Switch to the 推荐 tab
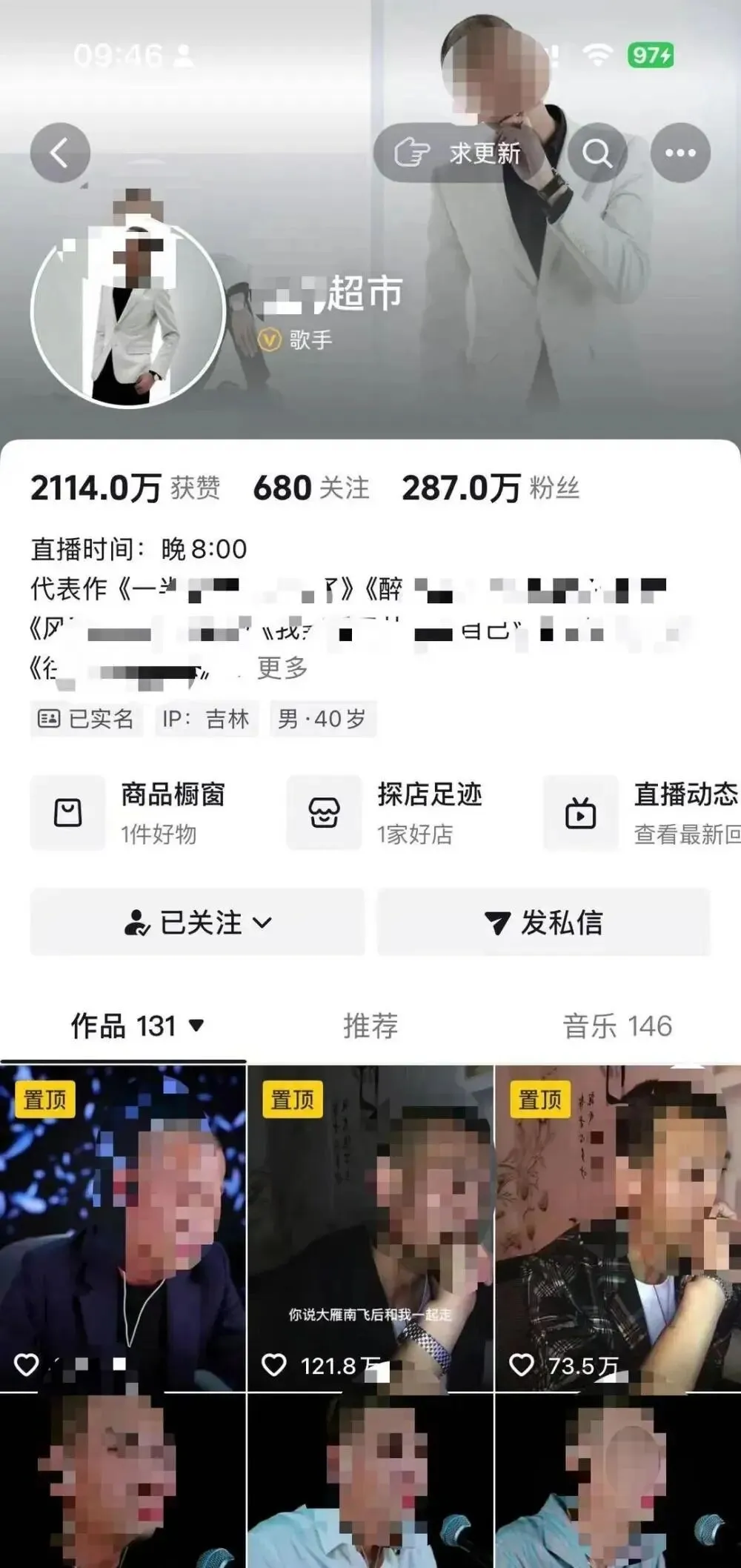 [x=370, y=1026]
